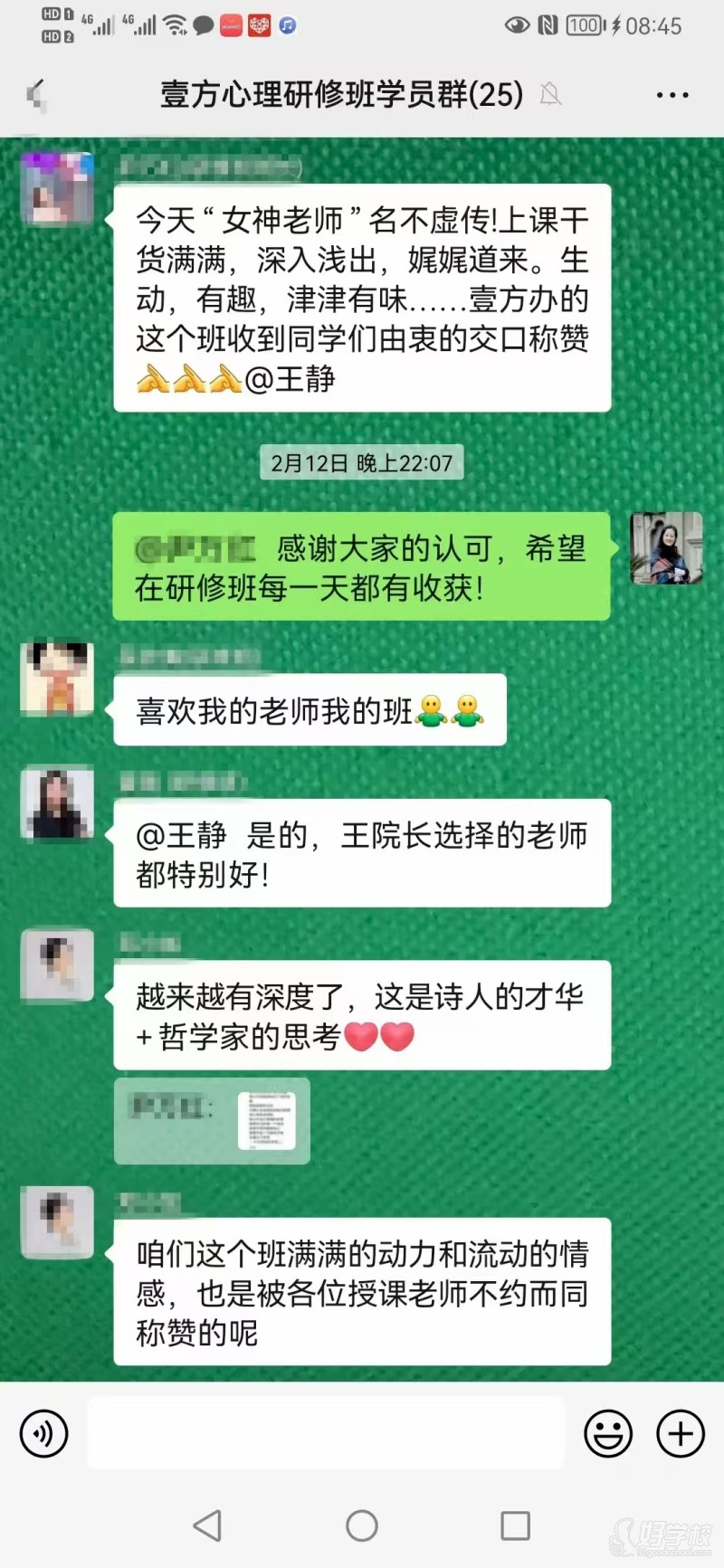This screenshot has height=1568, width=724.
Task: Open the Android recent apps view
Action: coord(515,1525)
